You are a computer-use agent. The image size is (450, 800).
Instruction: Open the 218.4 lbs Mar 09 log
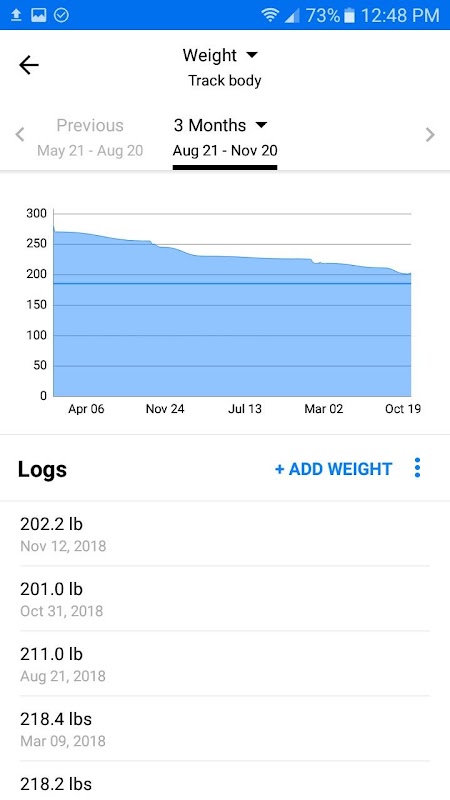pyautogui.click(x=225, y=728)
